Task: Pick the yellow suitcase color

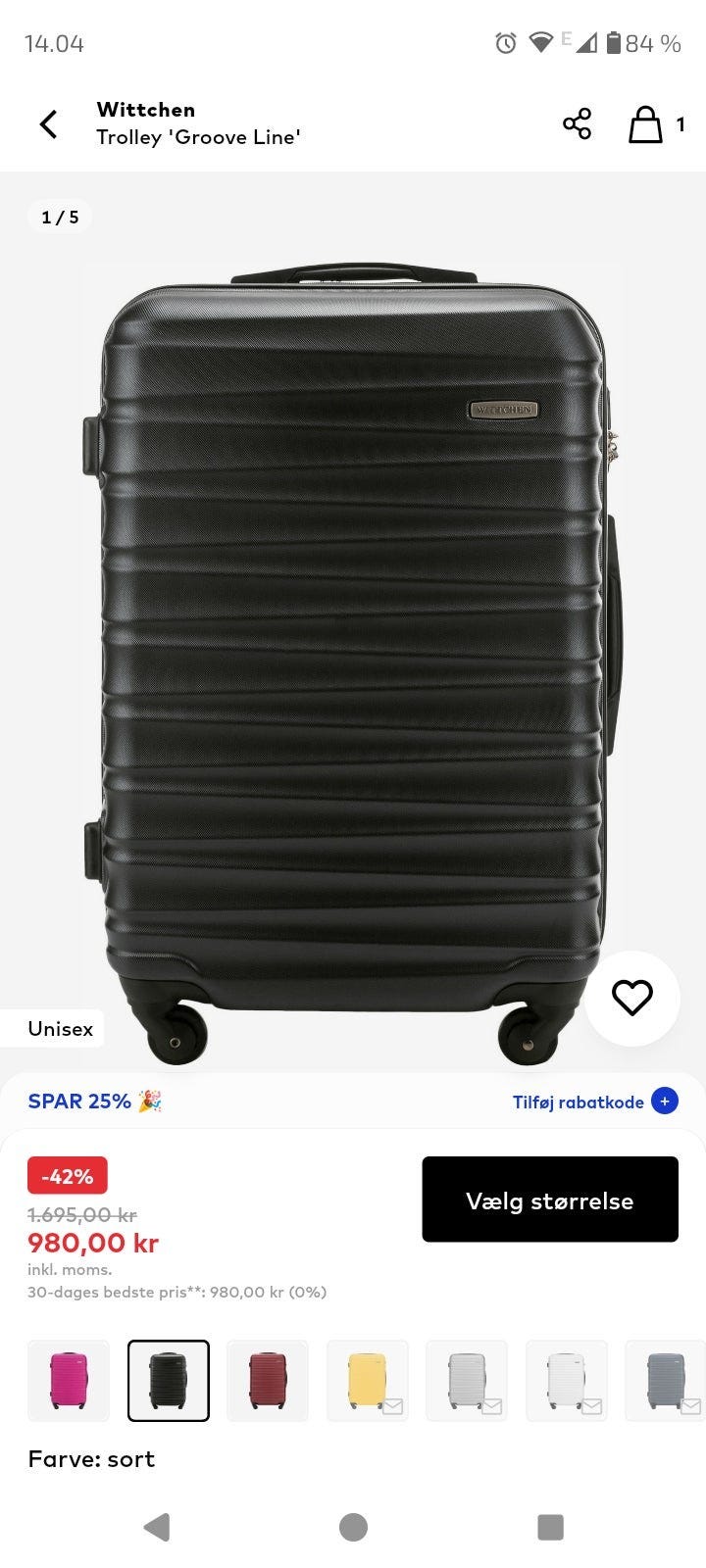Action: (x=368, y=1380)
